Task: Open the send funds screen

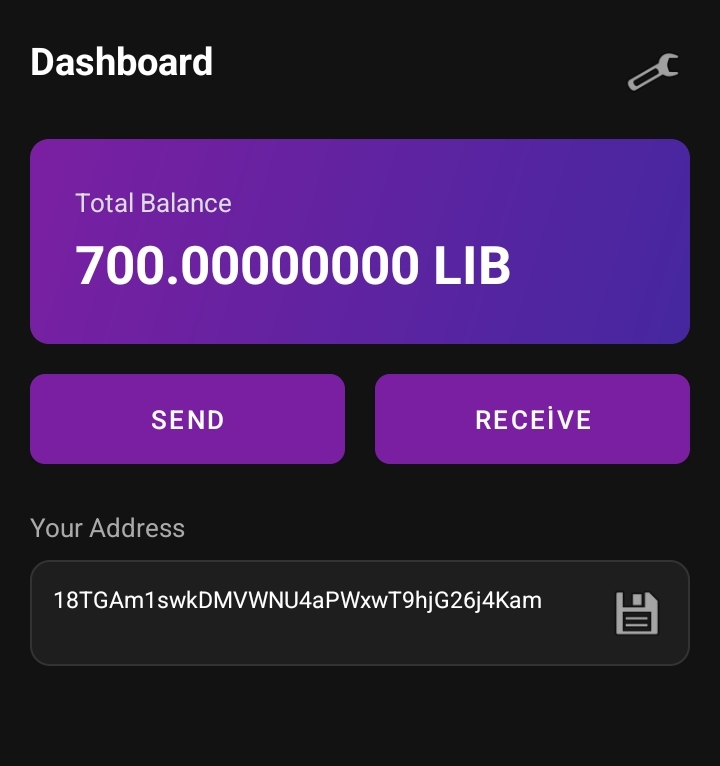Action: click(187, 419)
